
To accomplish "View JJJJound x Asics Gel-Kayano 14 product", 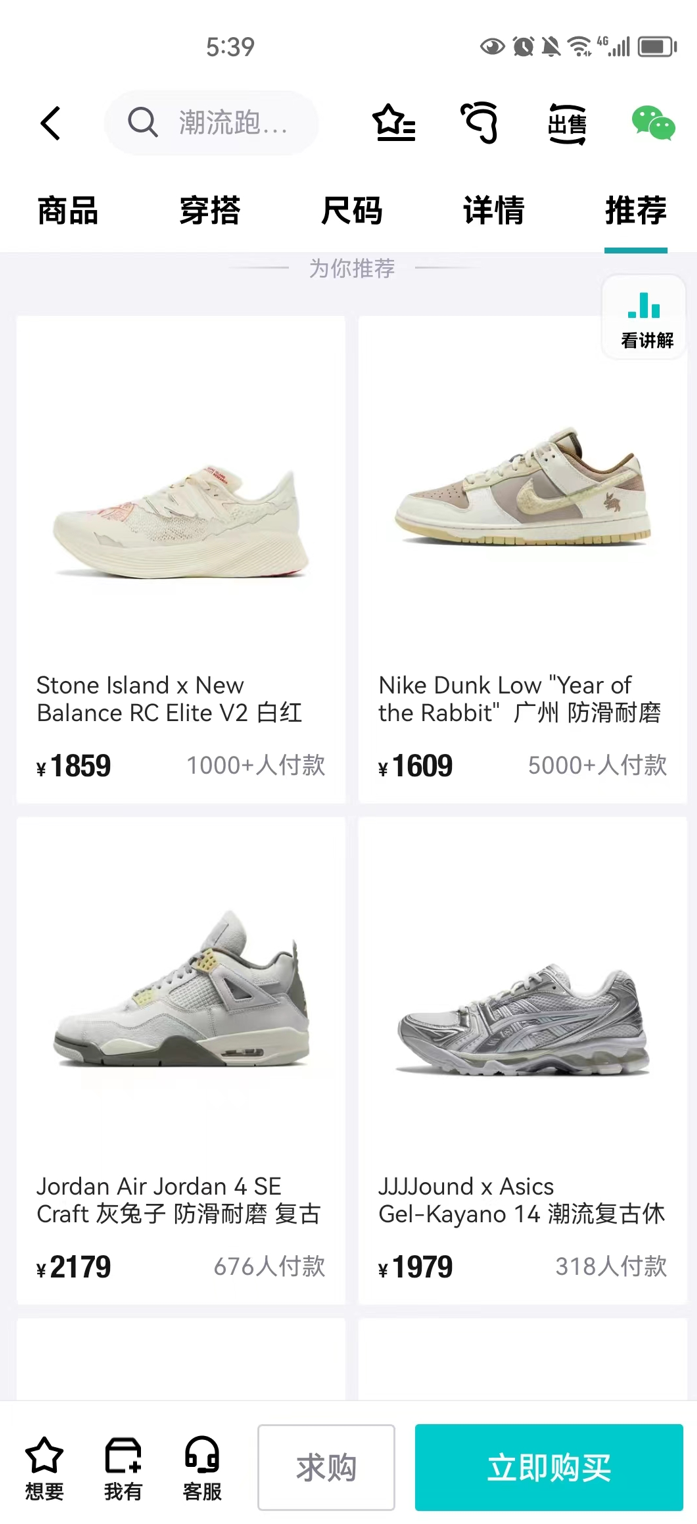I will [x=522, y=1060].
